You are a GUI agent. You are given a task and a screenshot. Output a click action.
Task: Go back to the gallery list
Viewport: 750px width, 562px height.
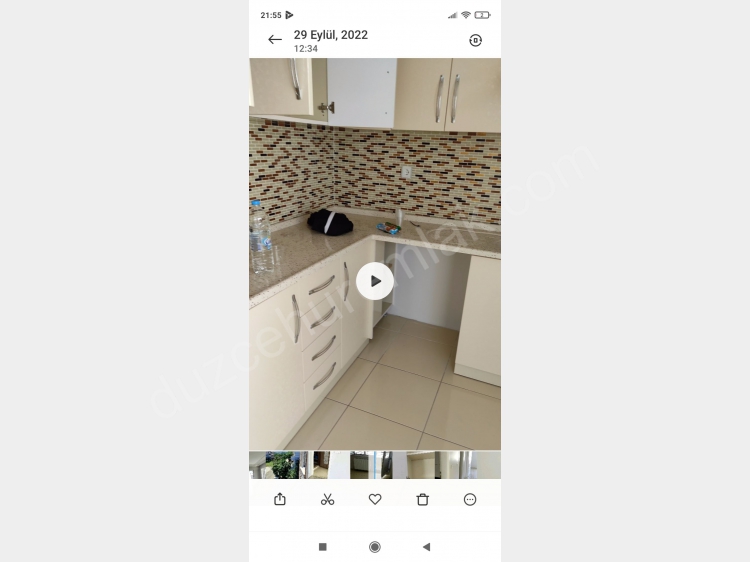point(275,40)
